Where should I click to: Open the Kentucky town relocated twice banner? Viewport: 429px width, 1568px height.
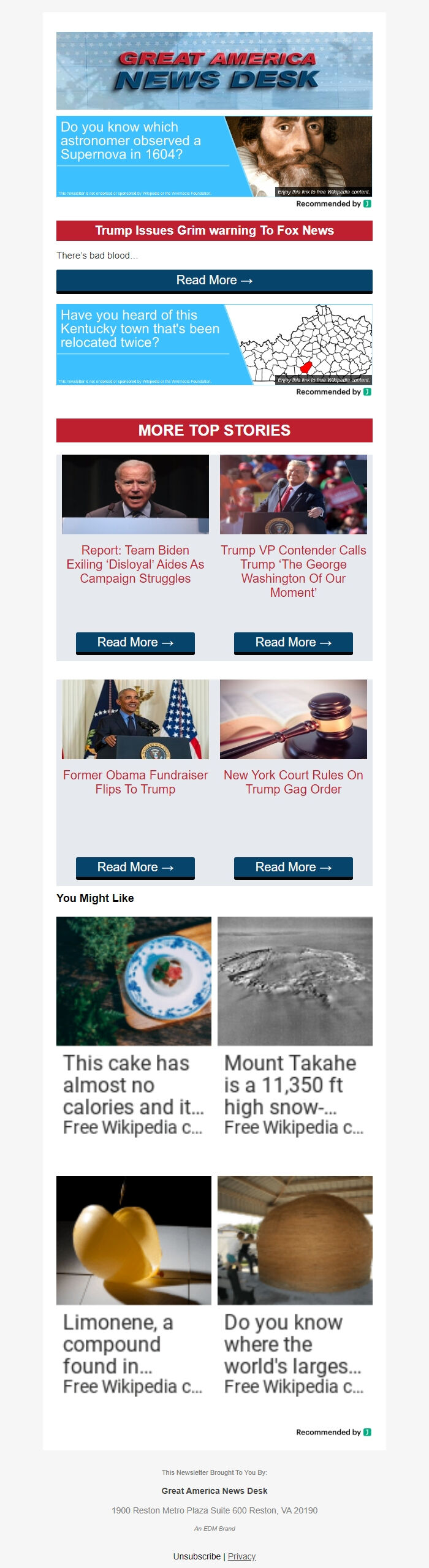[x=214, y=344]
